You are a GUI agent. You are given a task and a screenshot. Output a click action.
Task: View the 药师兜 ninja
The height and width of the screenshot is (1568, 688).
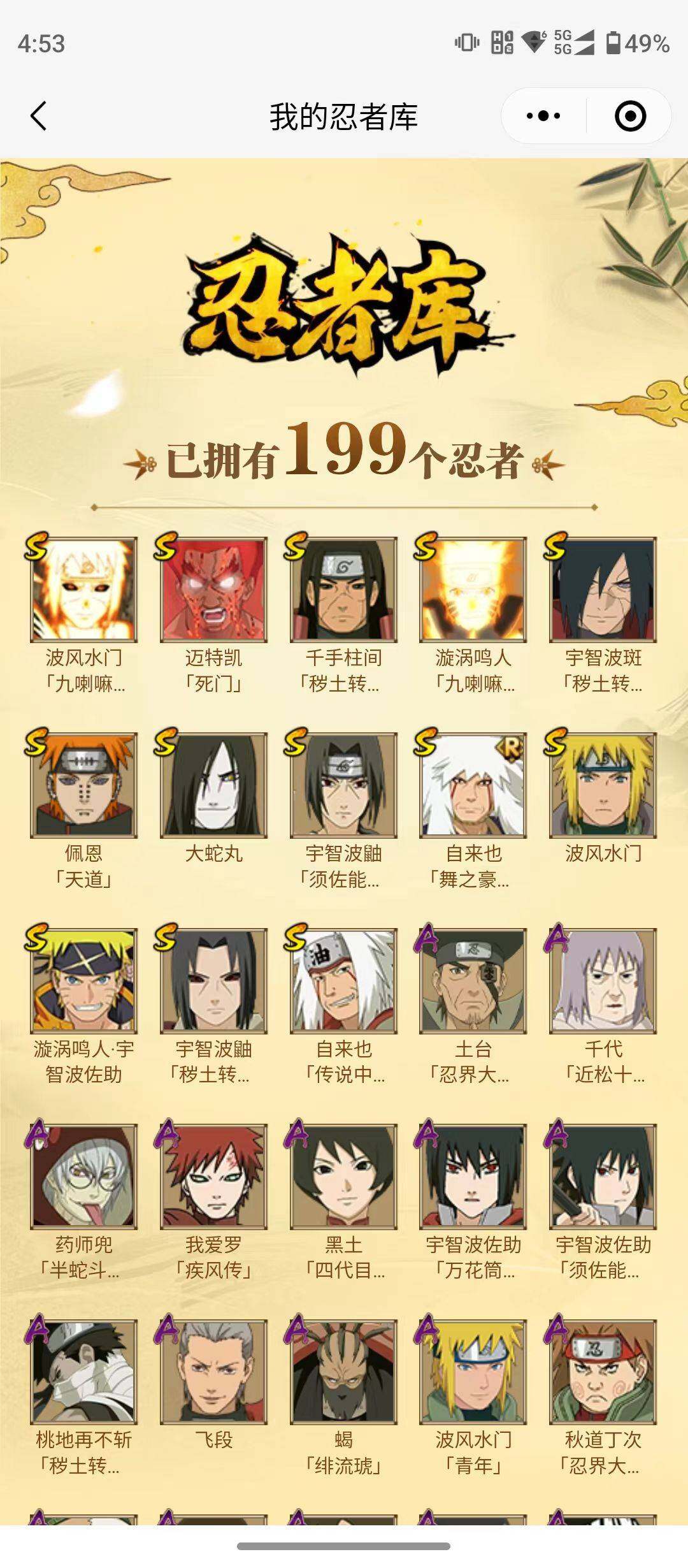coord(83,1177)
